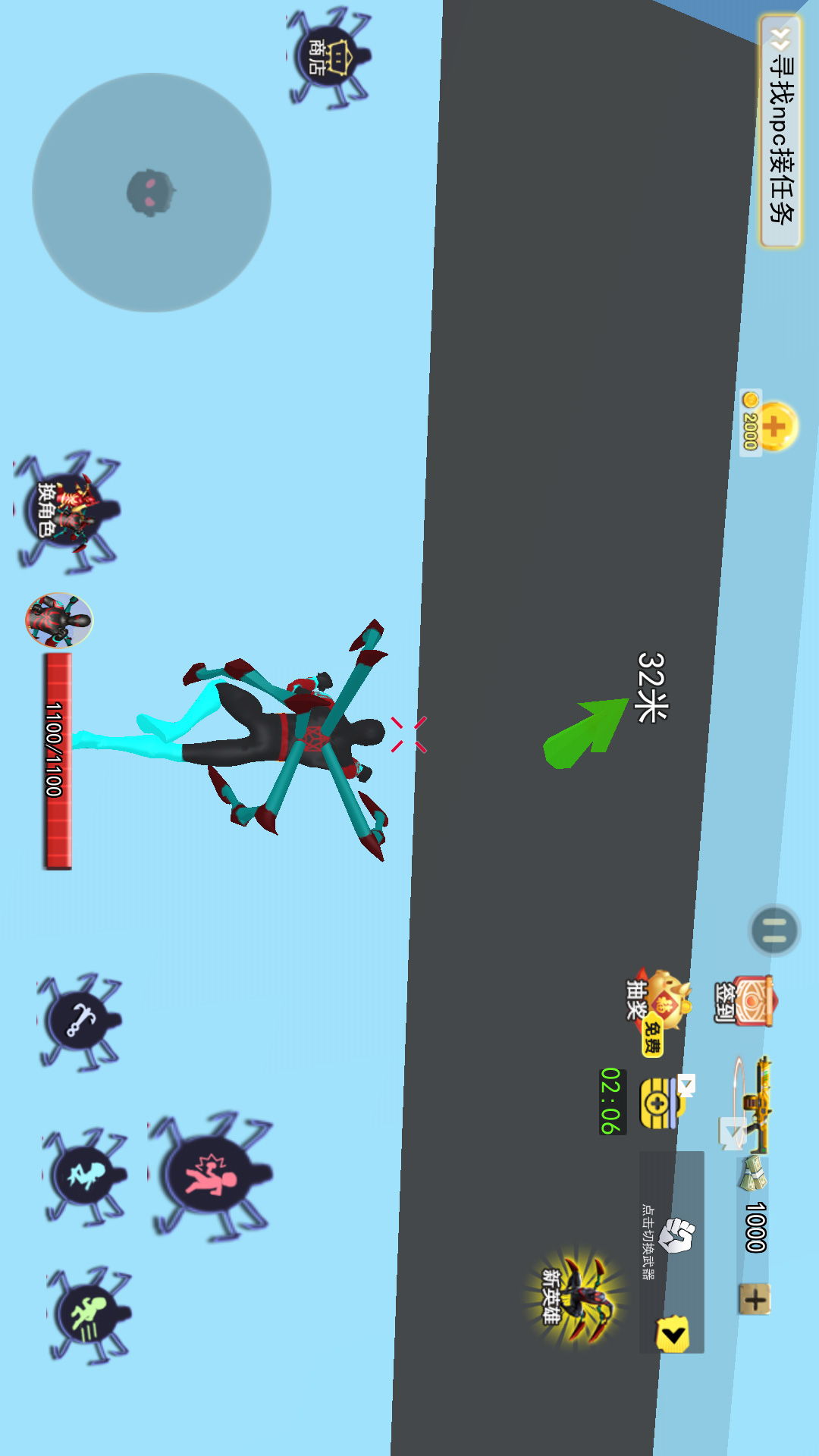
Task: Claim the coin stack video reward
Action: click(661, 1103)
